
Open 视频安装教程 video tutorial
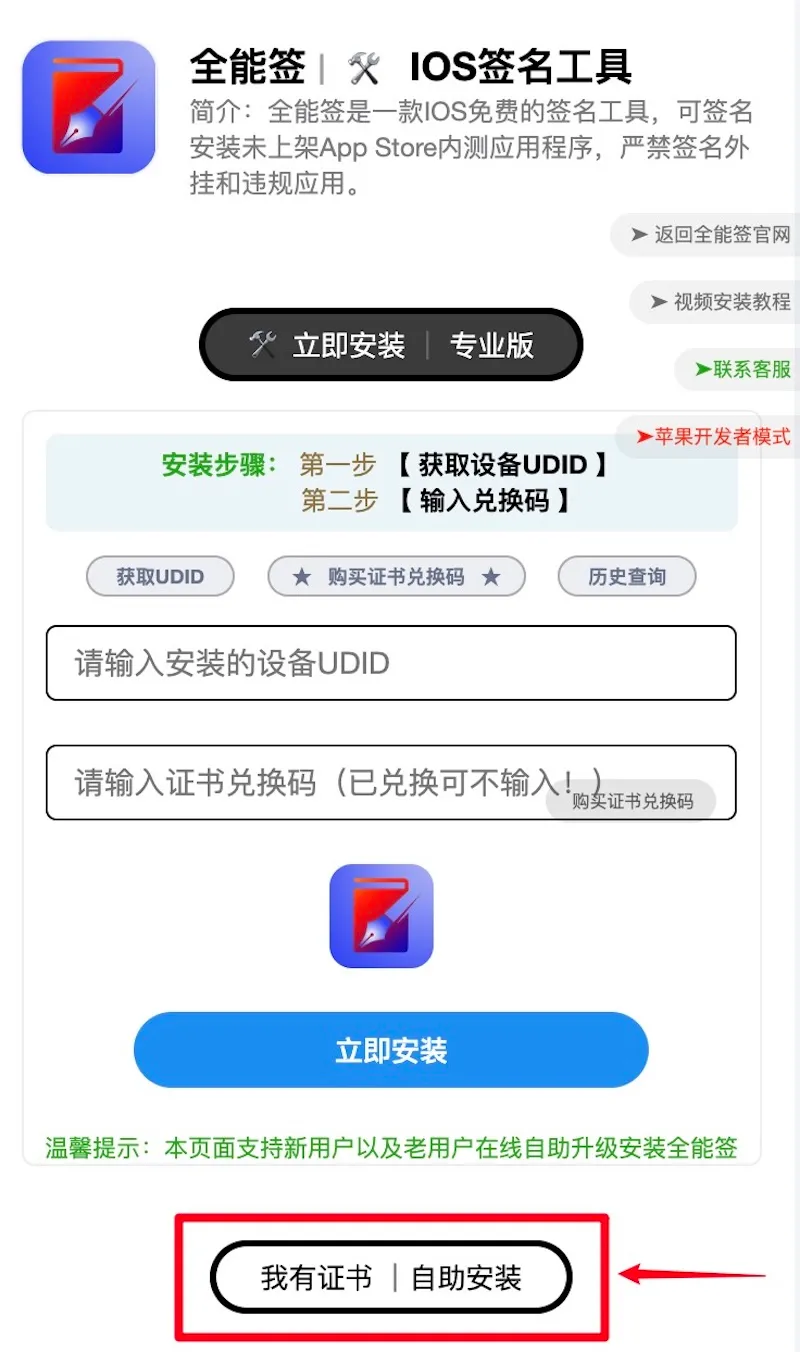click(717, 302)
